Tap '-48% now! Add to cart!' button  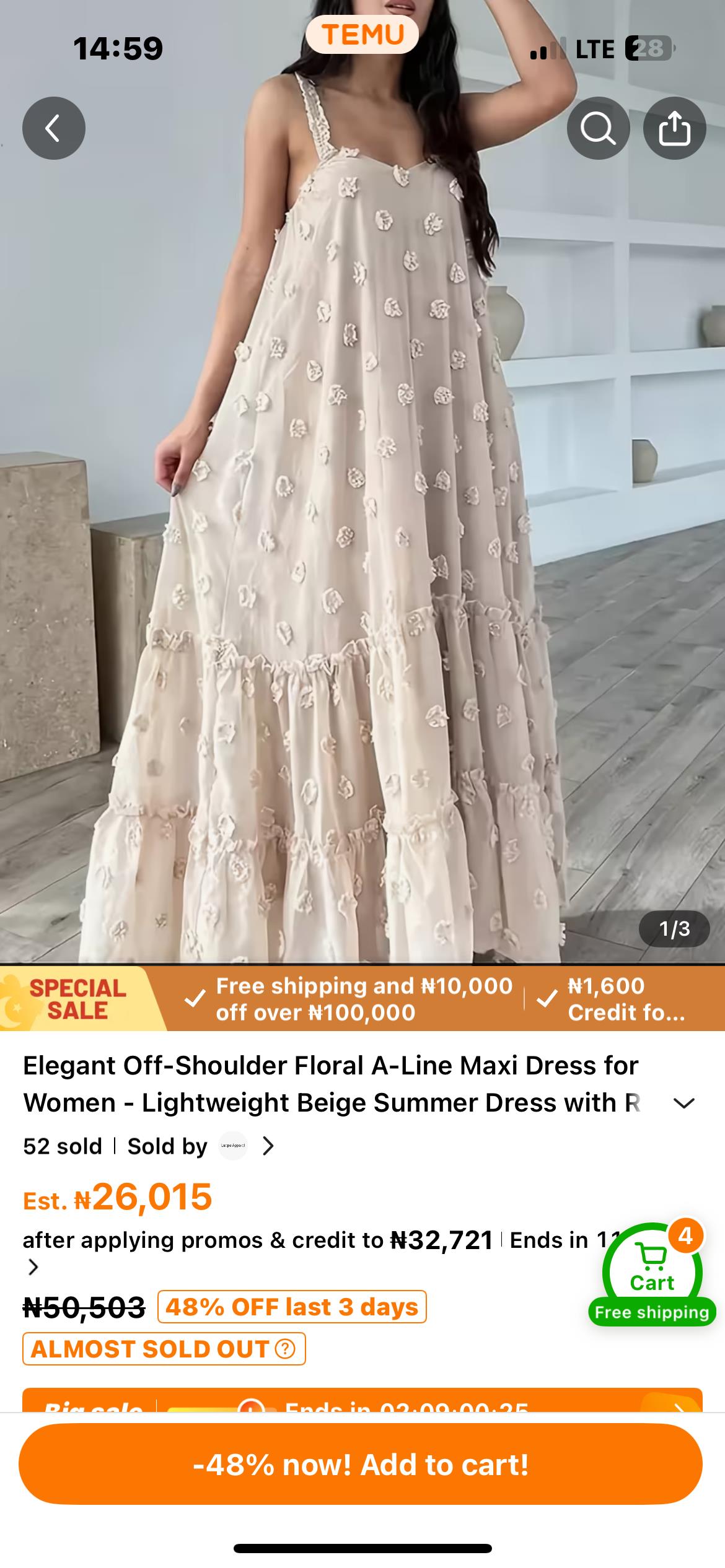pos(361,1465)
